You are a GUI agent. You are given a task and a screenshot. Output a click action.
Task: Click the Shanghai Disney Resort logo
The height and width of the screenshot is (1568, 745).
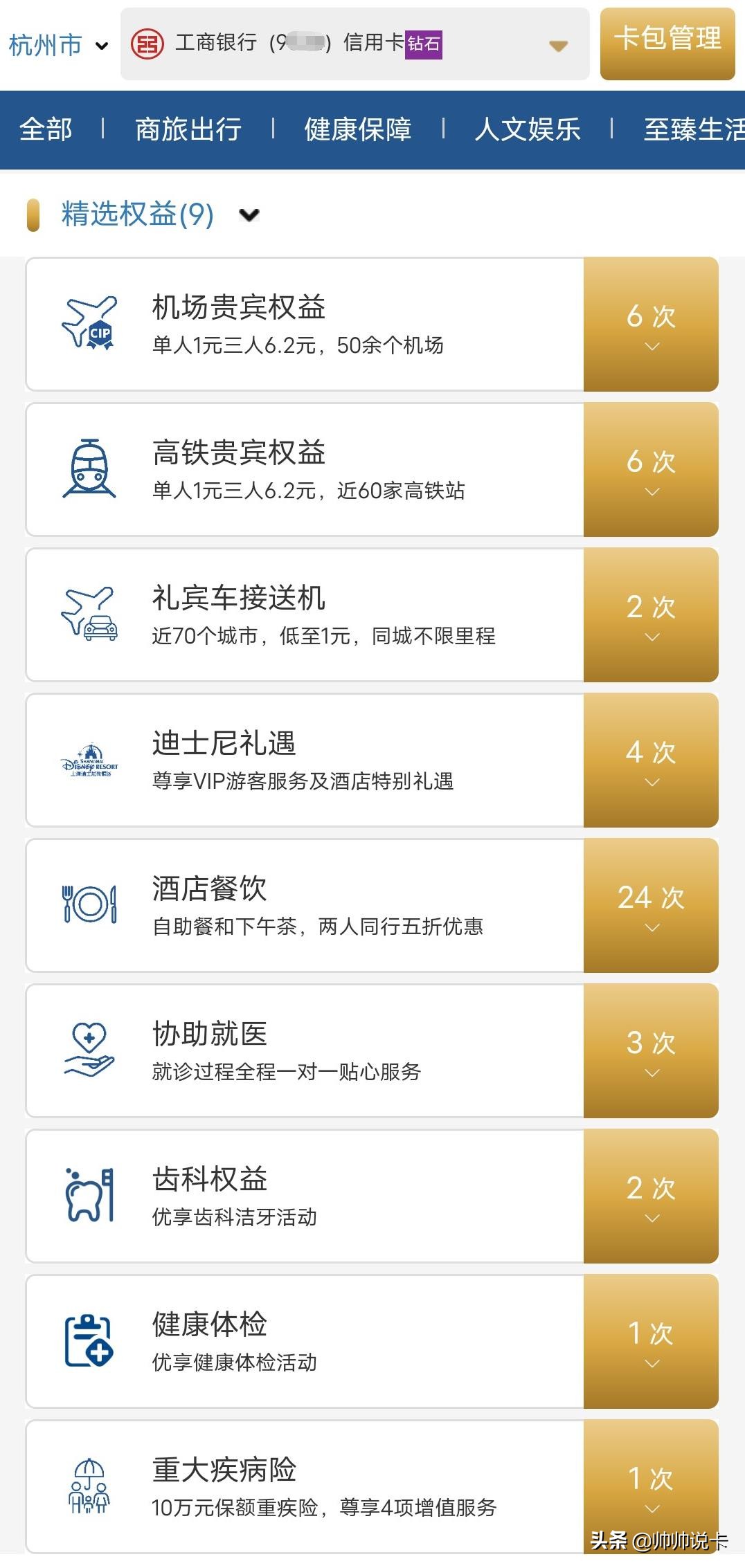coord(89,760)
